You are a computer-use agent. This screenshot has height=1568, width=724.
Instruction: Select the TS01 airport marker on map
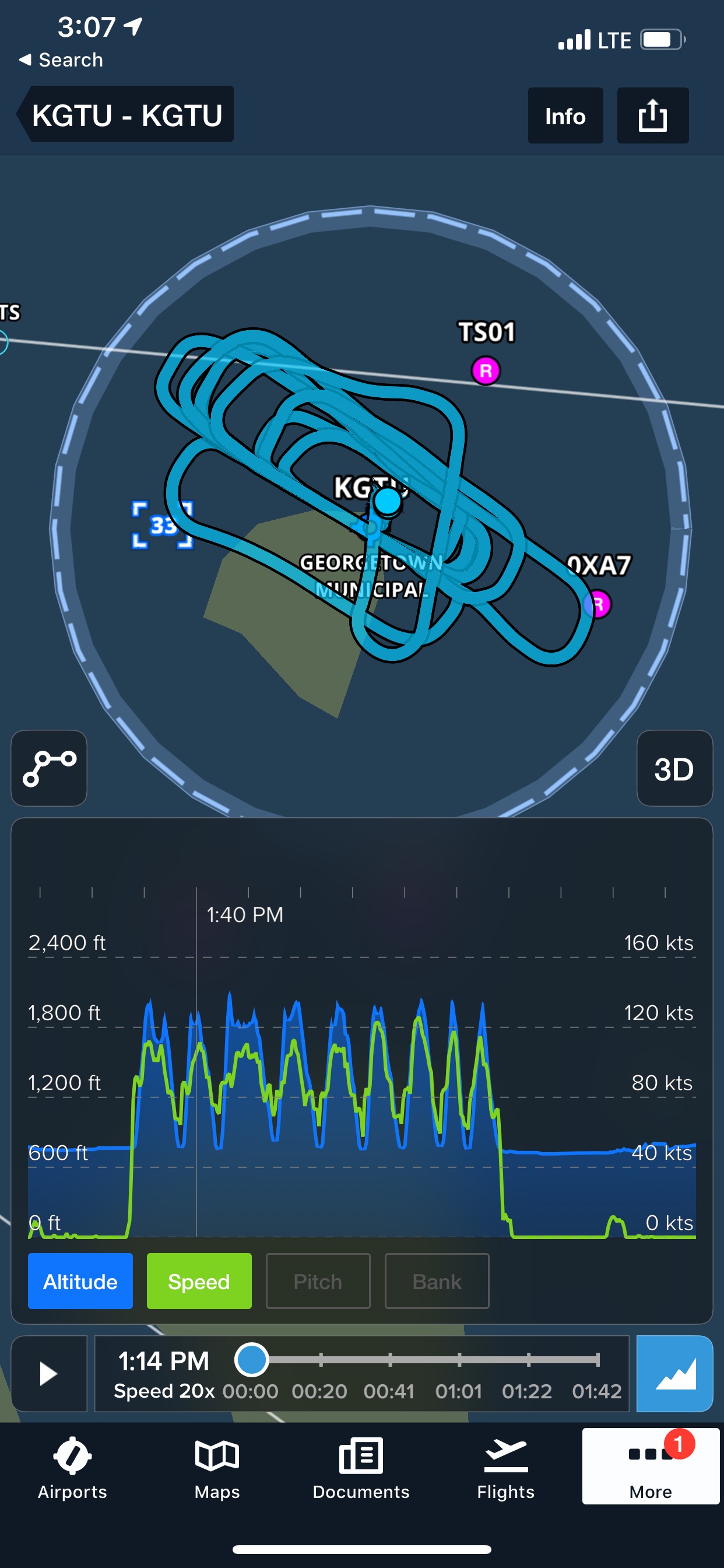click(x=486, y=370)
